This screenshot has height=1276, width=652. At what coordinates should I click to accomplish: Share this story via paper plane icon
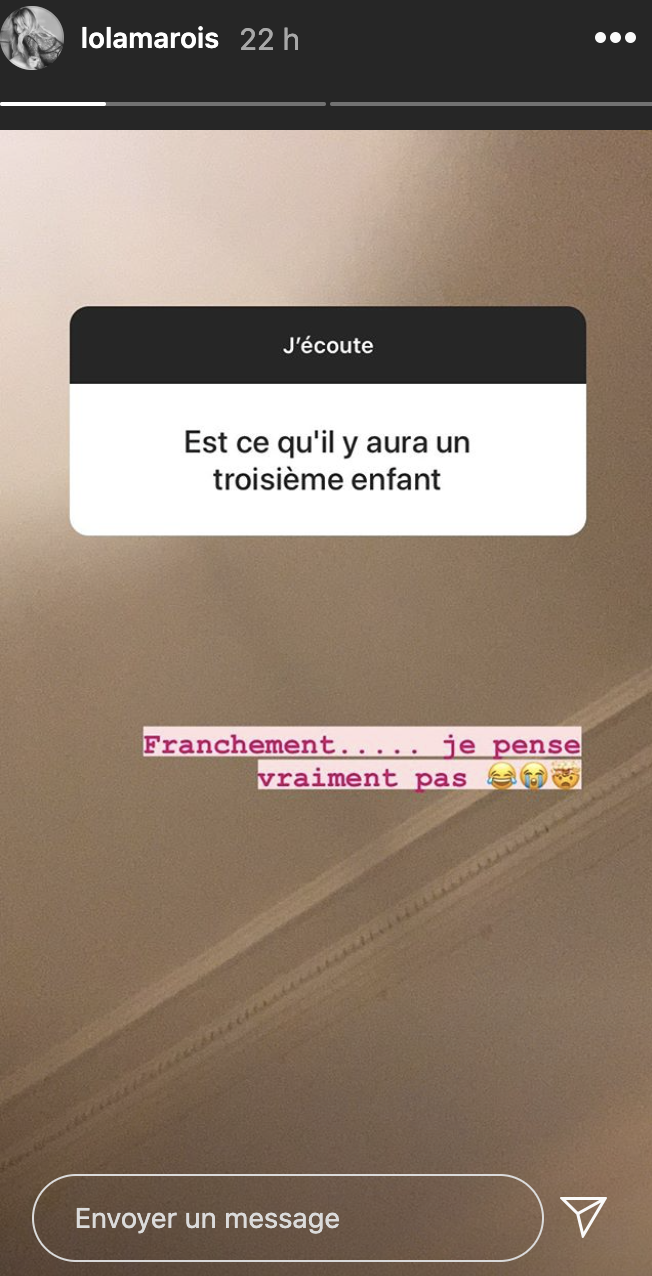(583, 1217)
